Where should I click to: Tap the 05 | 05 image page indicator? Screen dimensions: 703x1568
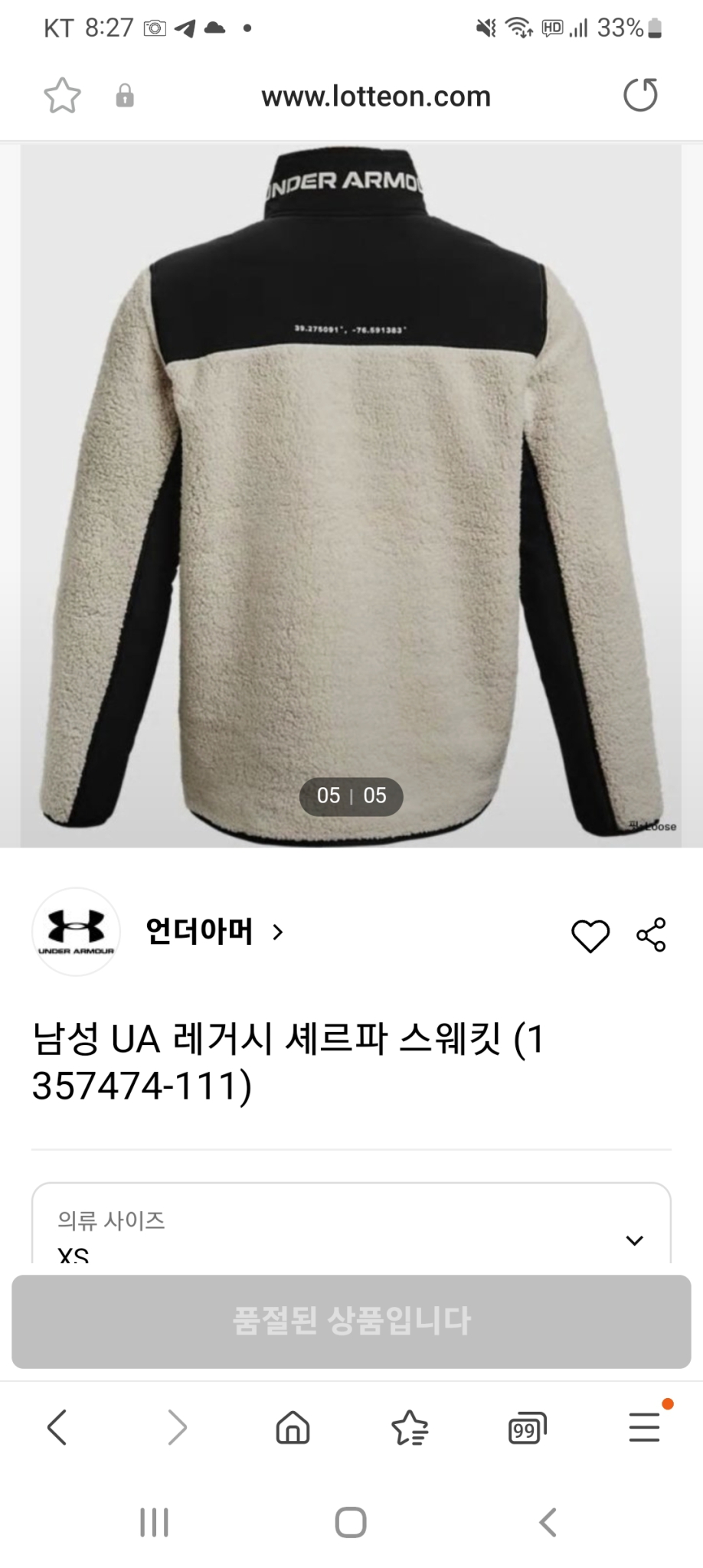point(350,796)
